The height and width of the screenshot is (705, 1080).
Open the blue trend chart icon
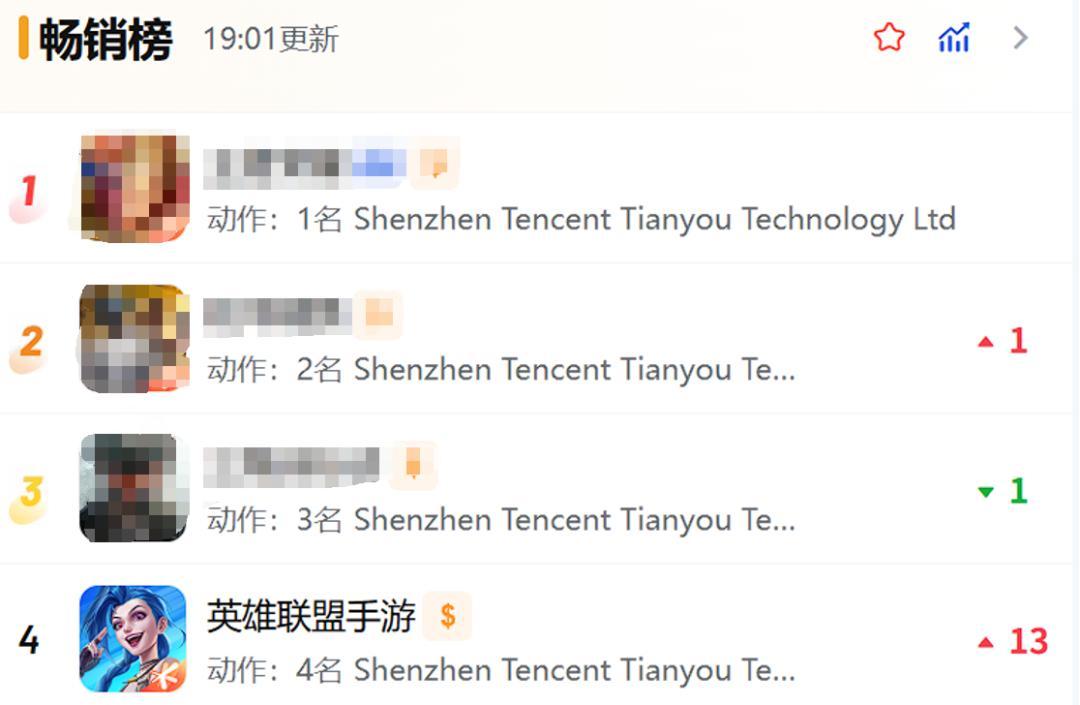coord(954,38)
